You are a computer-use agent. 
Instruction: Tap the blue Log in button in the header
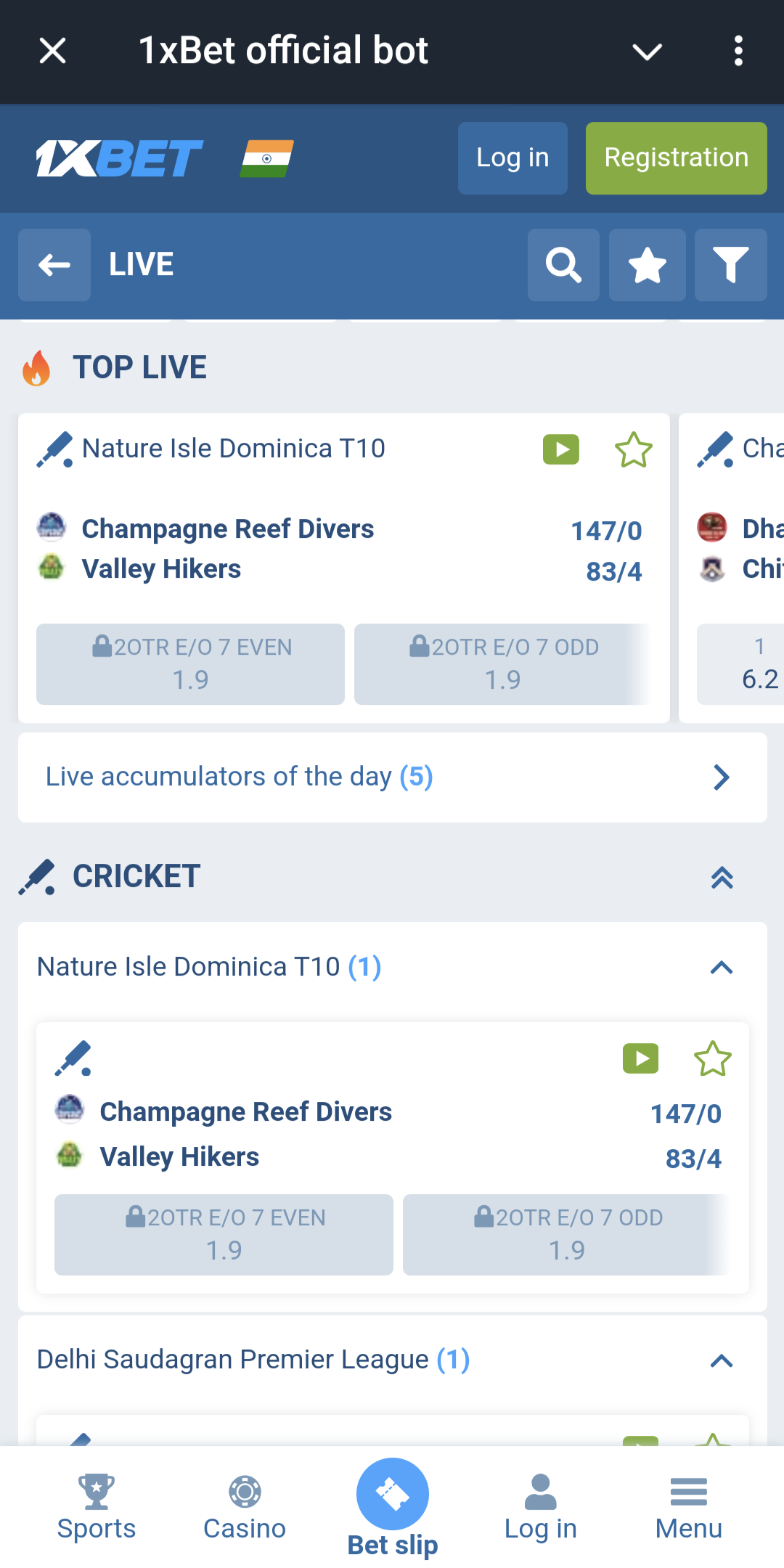(513, 158)
